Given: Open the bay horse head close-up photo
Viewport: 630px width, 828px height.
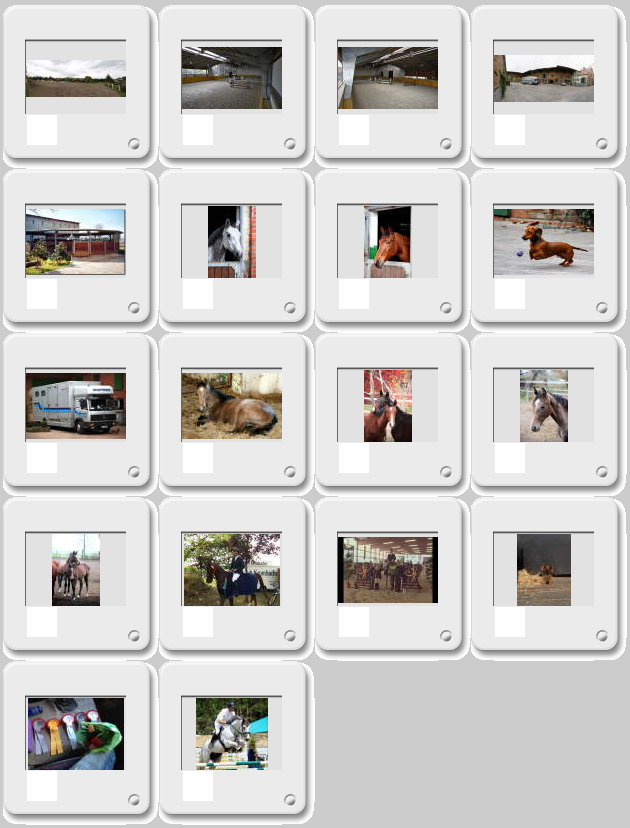Looking at the screenshot, I should (x=544, y=405).
